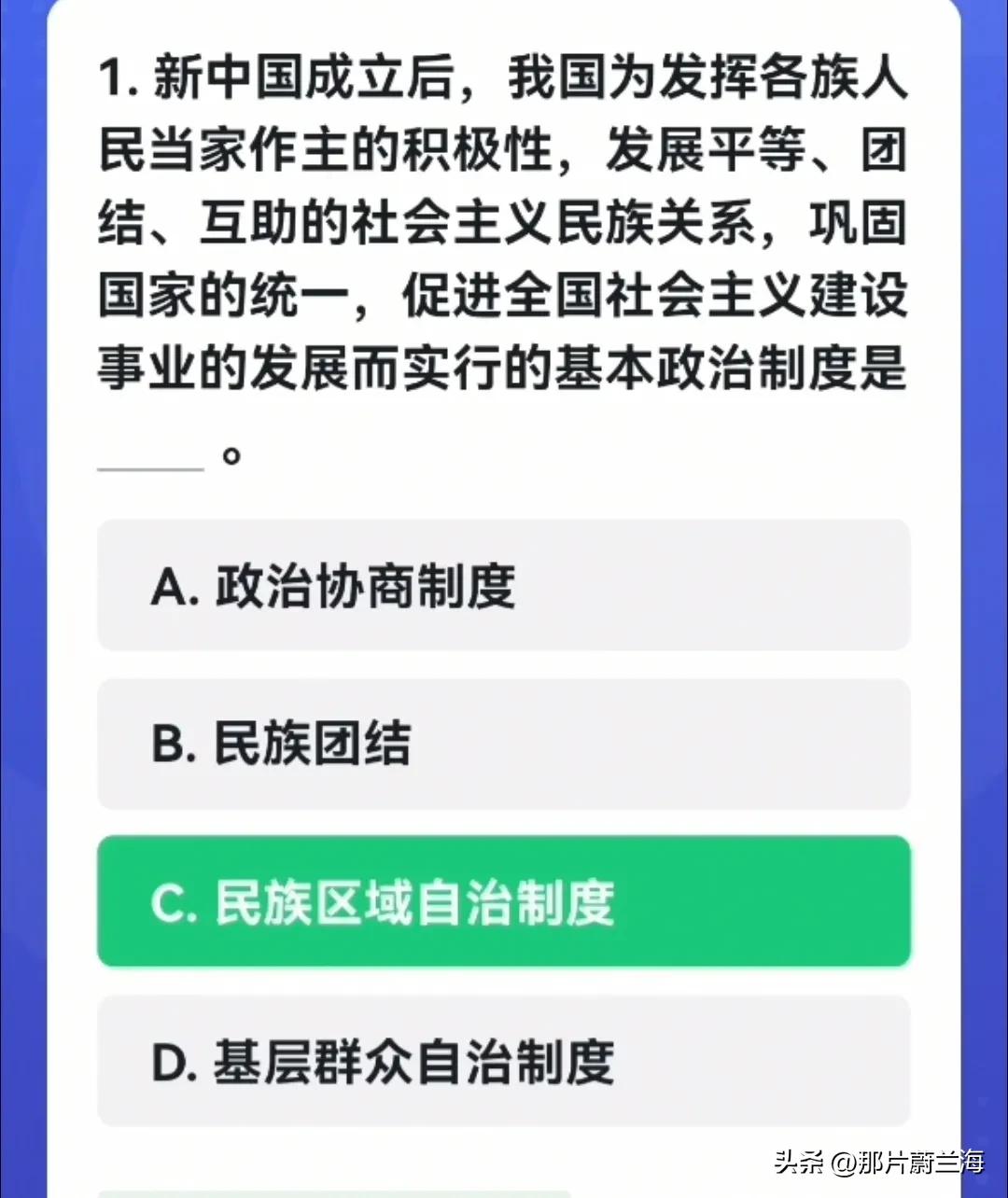
Task: Tap the fill-in-the-blank underline
Action: (149, 467)
